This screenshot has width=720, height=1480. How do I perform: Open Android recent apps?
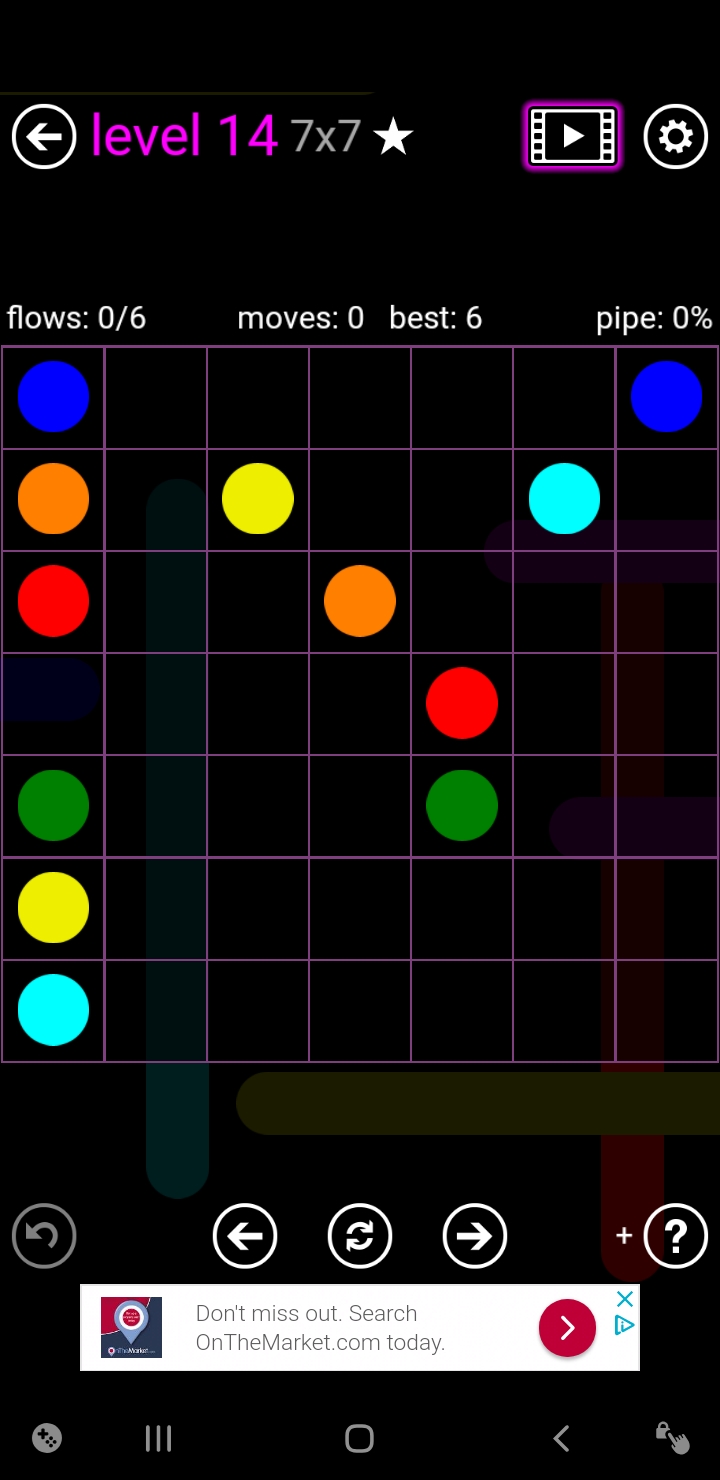pyautogui.click(x=158, y=1438)
